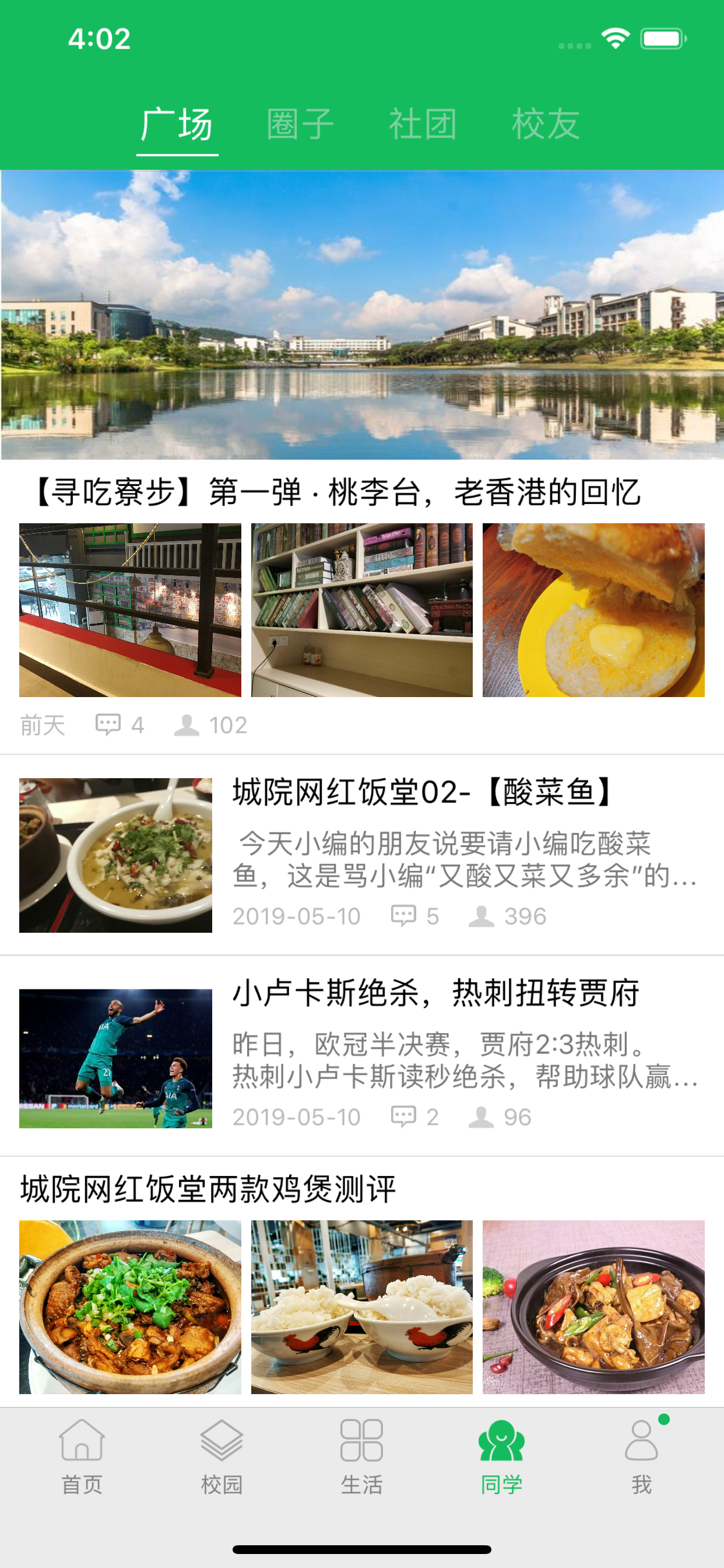Open the 校园 tab in bottom bar
724x1568 pixels.
[222, 1457]
